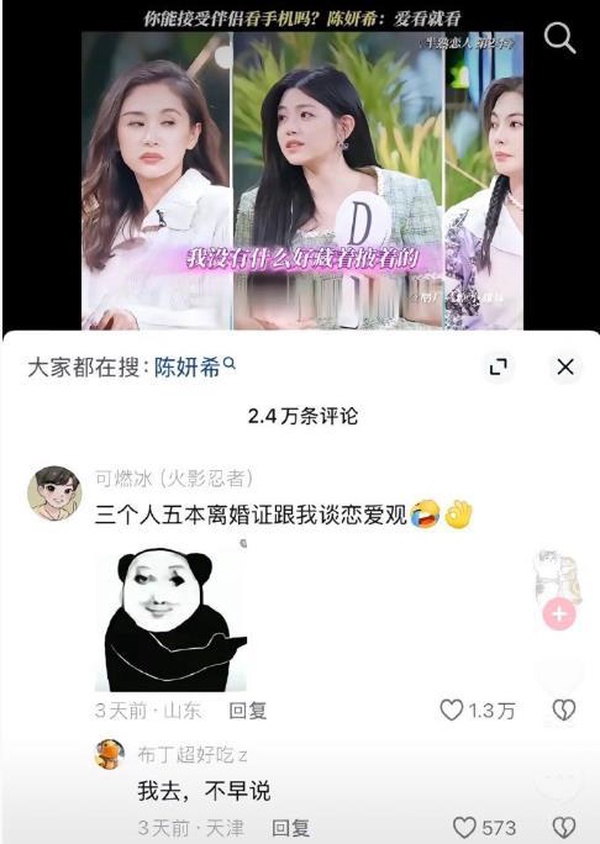Close the comments panel
The width and height of the screenshot is (600, 844).
(565, 368)
